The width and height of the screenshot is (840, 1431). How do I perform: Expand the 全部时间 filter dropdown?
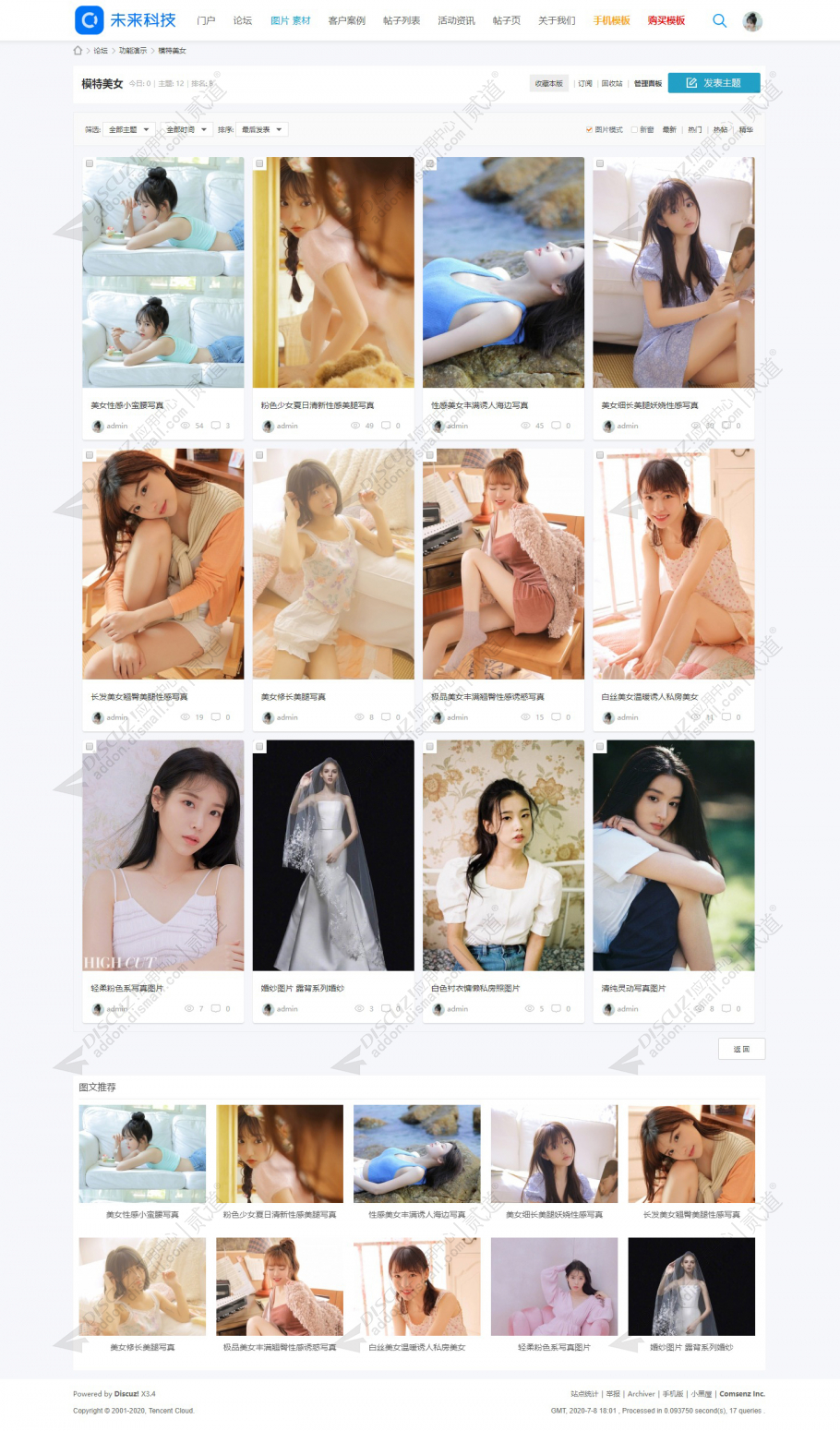186,129
